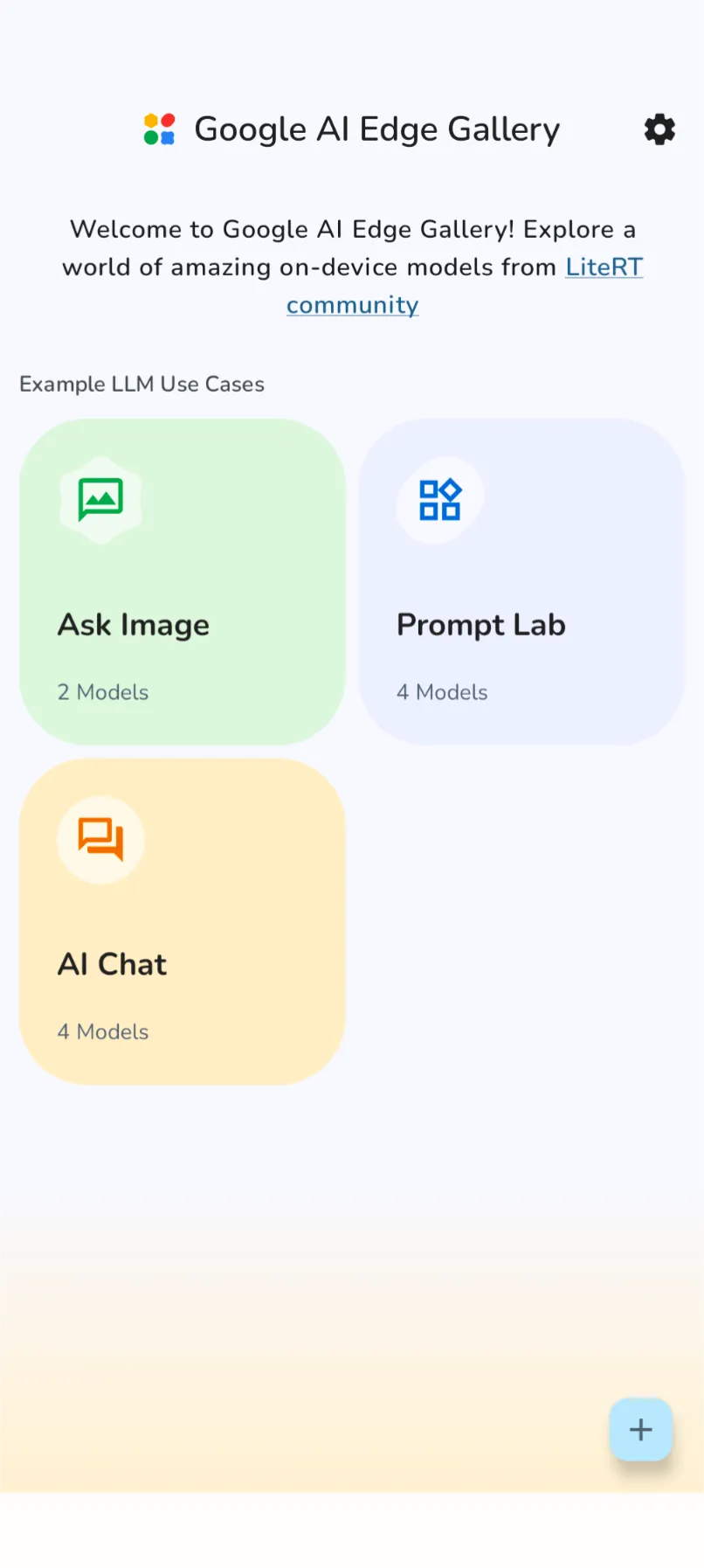
Task: Click the Google AI Edge Gallery title
Action: (x=377, y=128)
